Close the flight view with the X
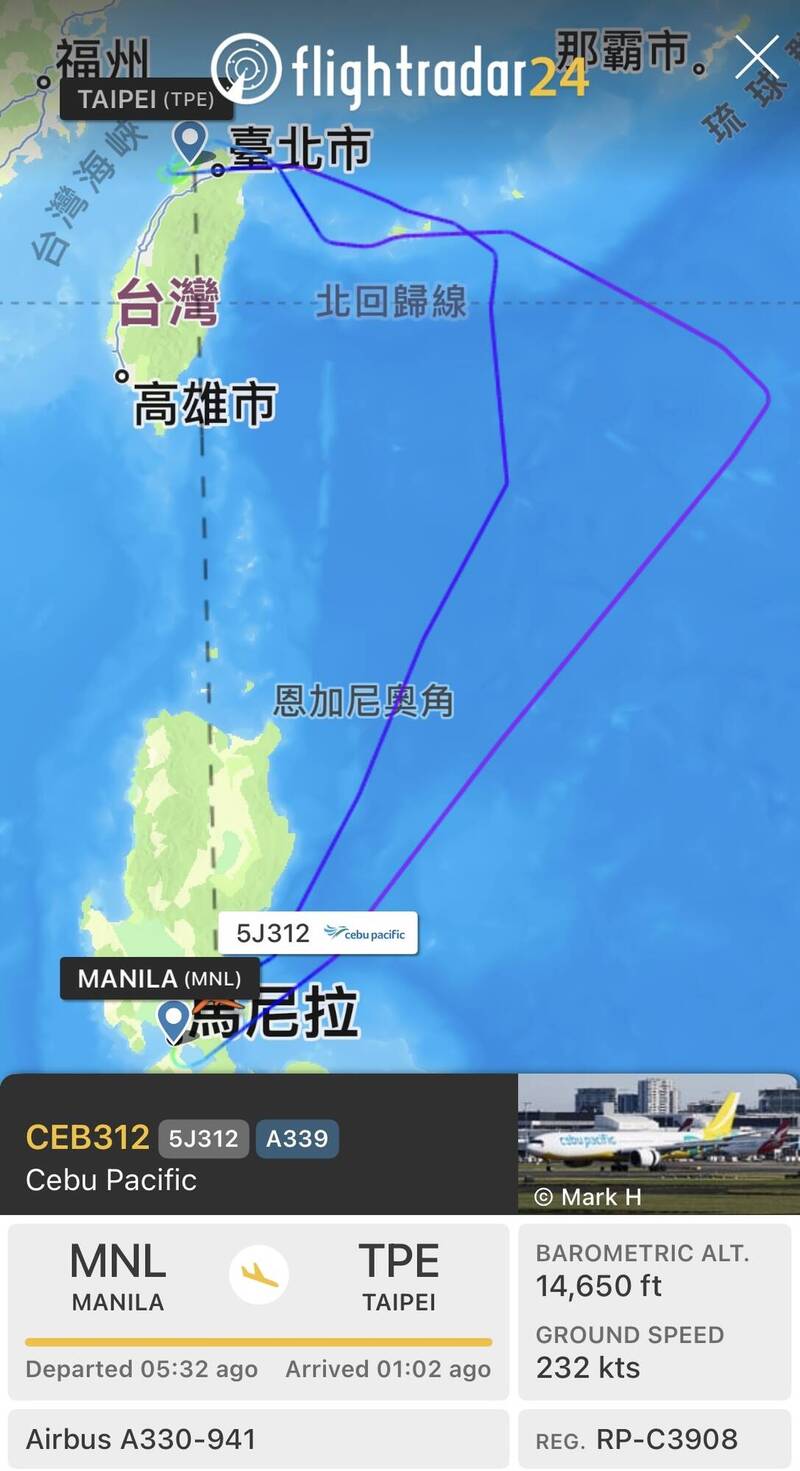 (x=757, y=58)
